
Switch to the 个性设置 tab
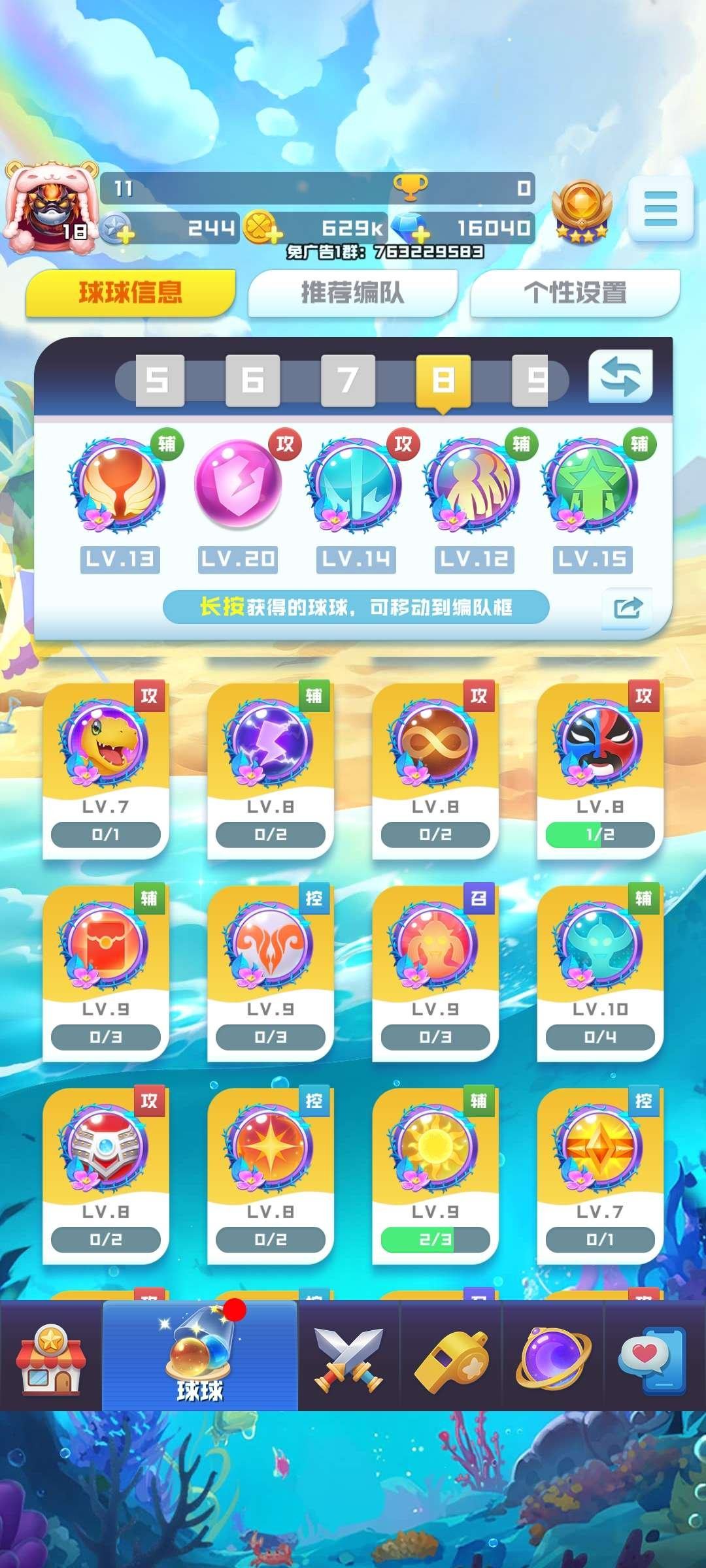pos(575,293)
